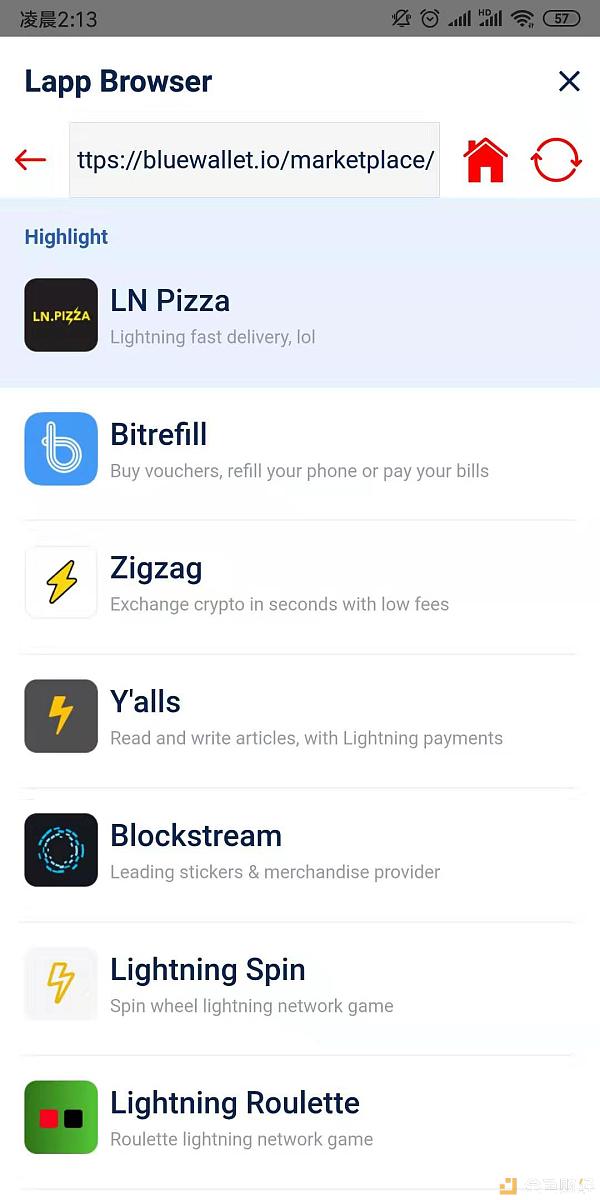Screen dimensions: 600x1200
Task: Open the highlighted LN Pizza app
Action: point(170,316)
